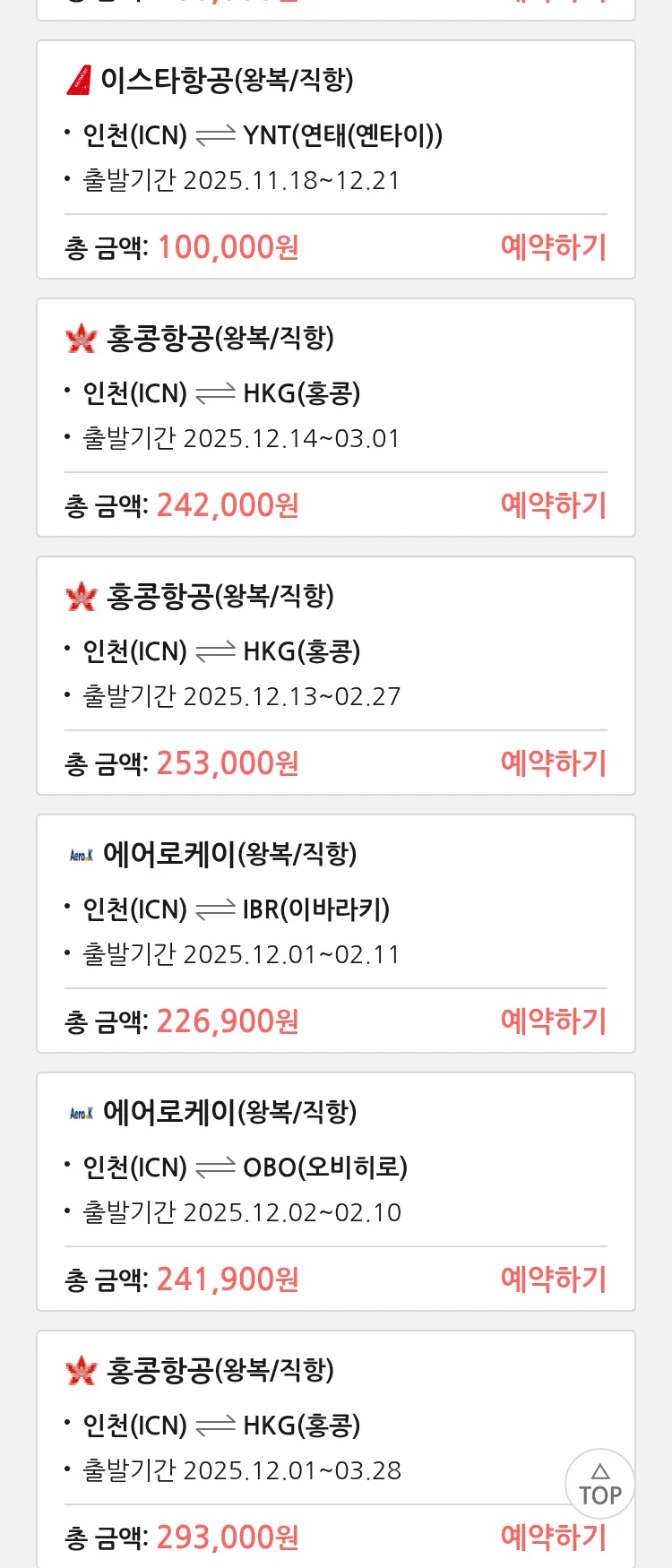Tap 예약하기 for the 226,900원 이바라키 flight
This screenshot has height=1568, width=672.
point(553,1021)
